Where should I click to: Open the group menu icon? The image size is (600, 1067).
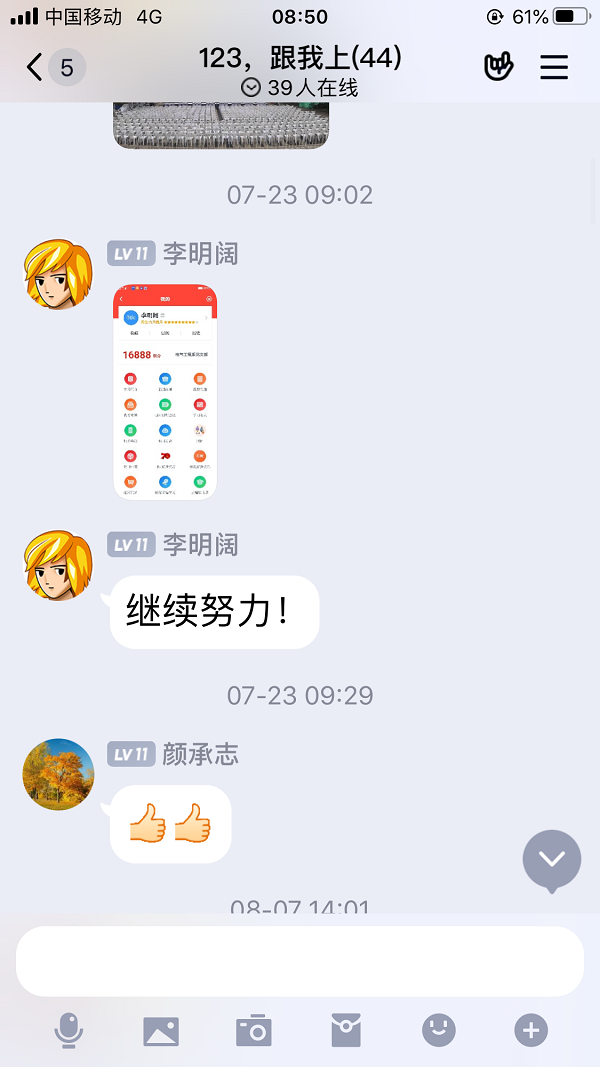point(554,67)
